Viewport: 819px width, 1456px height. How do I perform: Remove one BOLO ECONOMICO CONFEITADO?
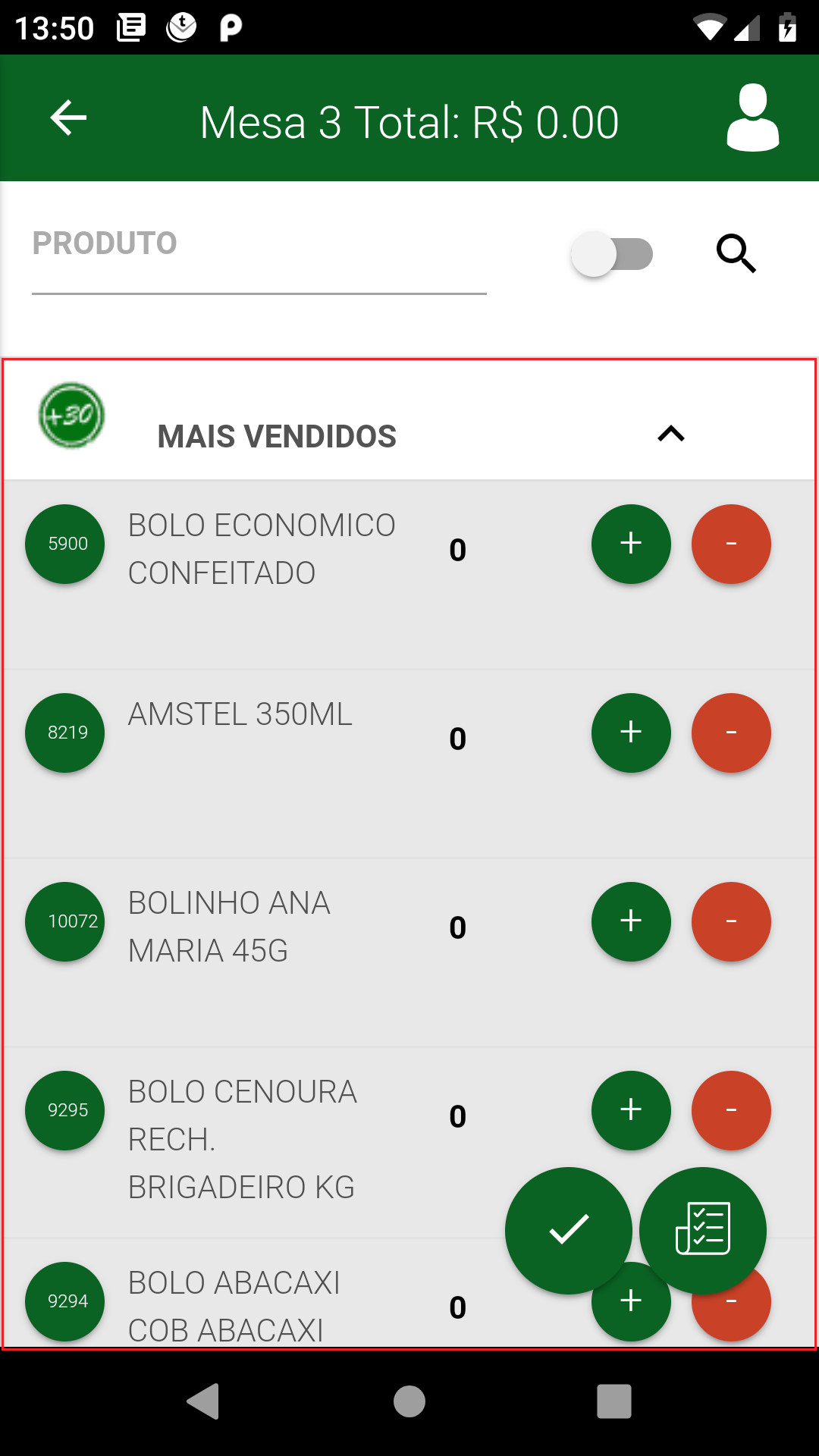click(x=731, y=544)
